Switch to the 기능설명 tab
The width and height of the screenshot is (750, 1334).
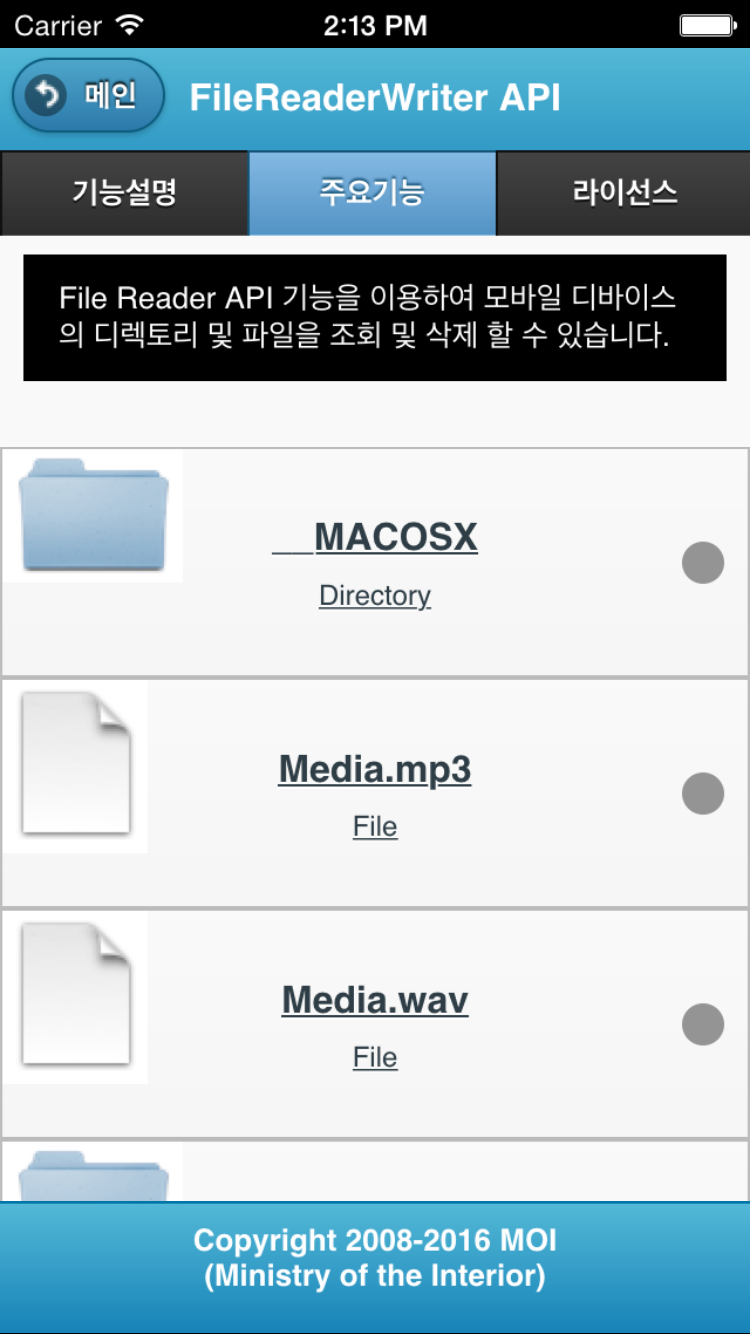(x=124, y=193)
